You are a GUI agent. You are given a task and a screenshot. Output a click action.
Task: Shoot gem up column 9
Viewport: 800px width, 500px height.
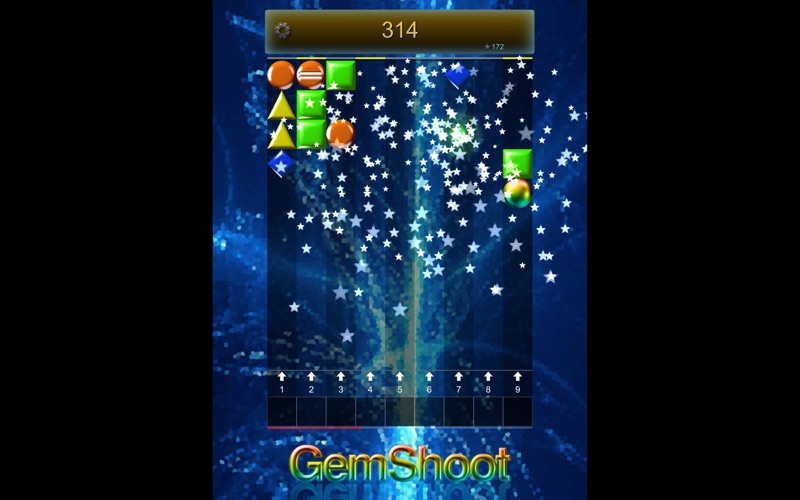518,383
